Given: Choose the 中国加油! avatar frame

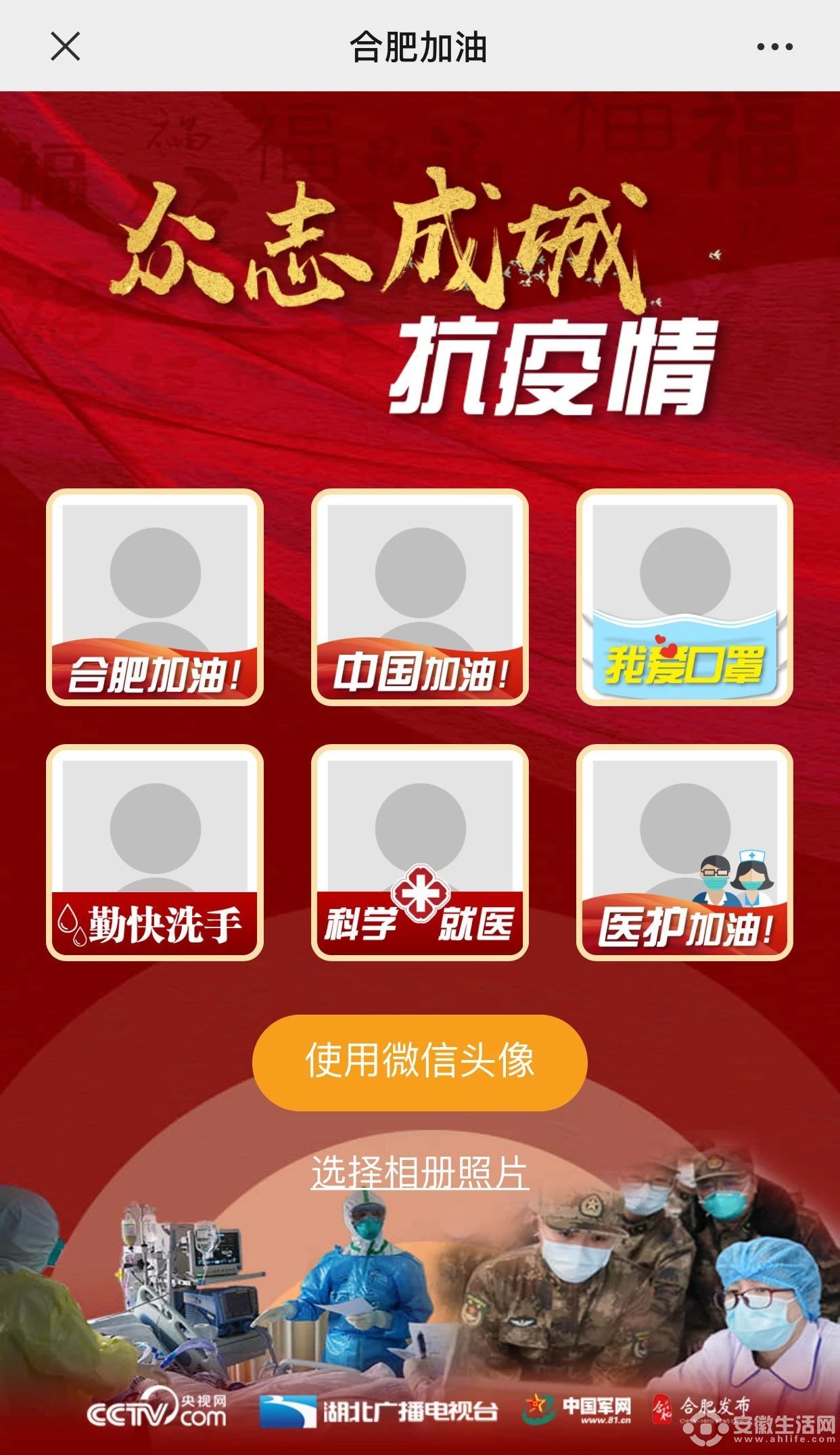Looking at the screenshot, I should pyautogui.click(x=419, y=597).
